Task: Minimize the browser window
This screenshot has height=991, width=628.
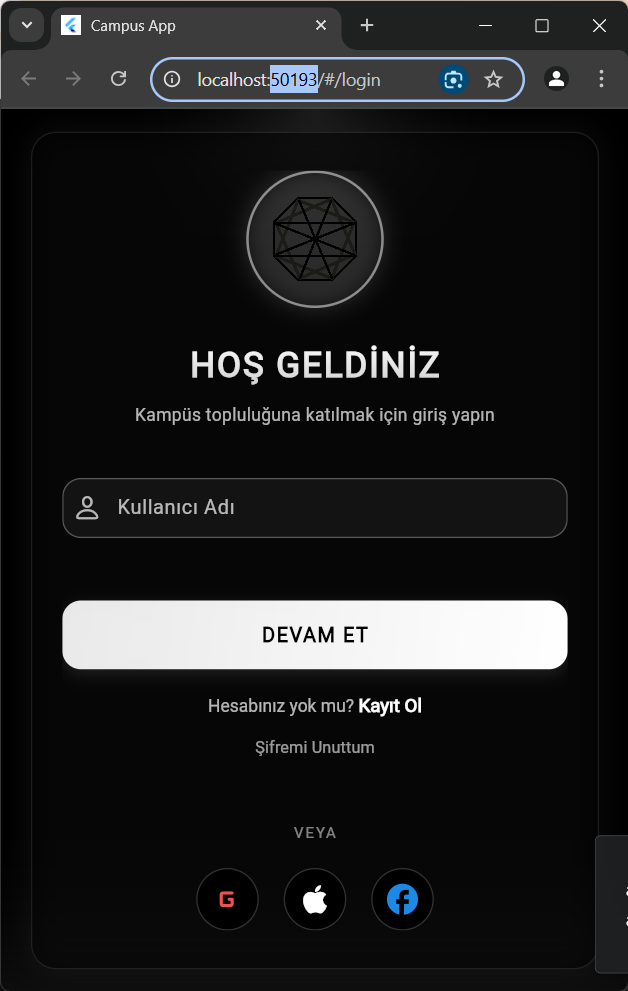Action: [486, 26]
